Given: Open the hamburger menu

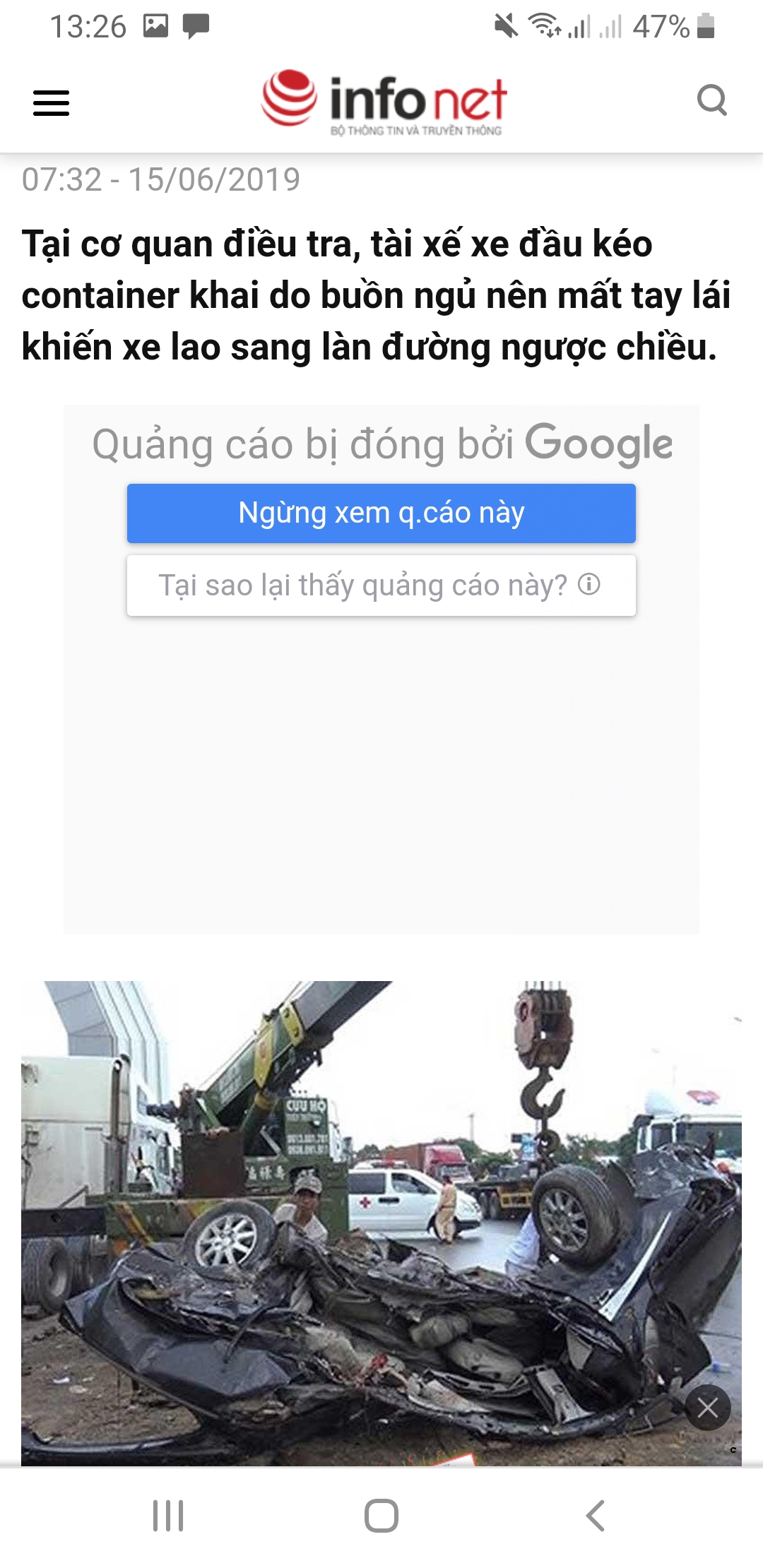Looking at the screenshot, I should click(52, 103).
